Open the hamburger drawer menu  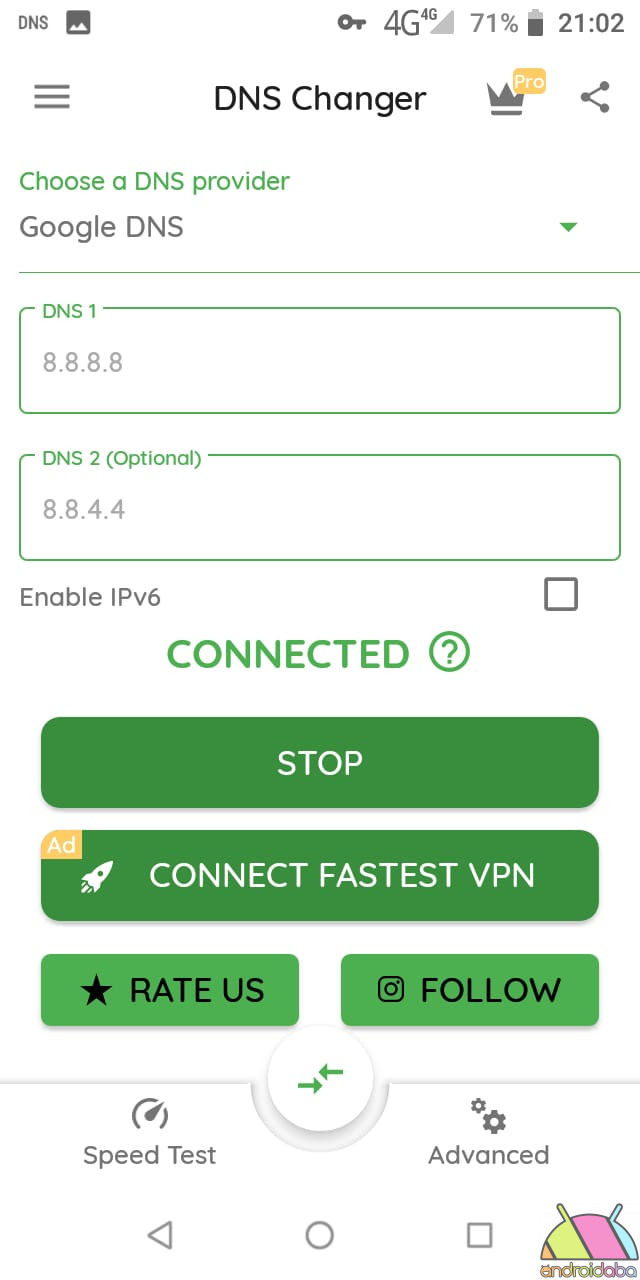[x=52, y=97]
